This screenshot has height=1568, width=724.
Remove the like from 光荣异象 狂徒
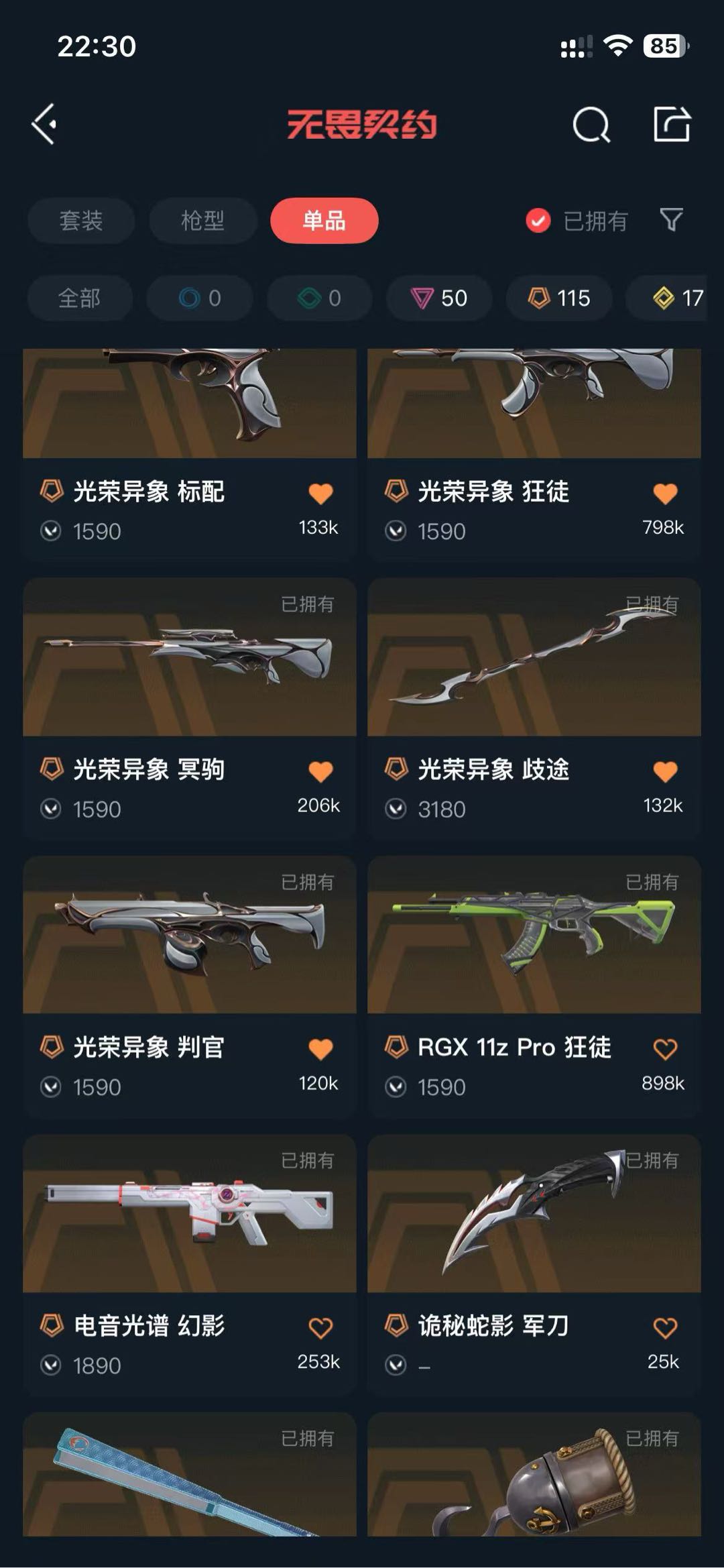point(665,494)
